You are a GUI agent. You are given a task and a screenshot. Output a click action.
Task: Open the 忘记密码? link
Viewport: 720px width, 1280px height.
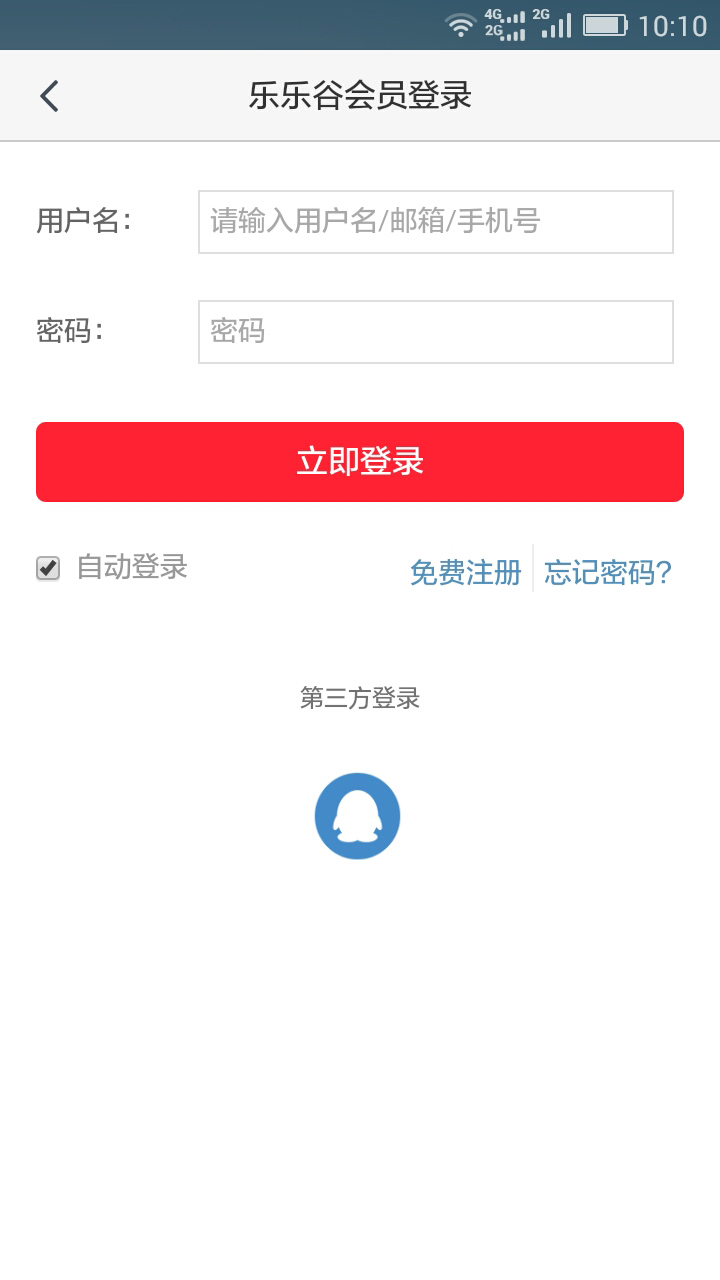coord(608,572)
